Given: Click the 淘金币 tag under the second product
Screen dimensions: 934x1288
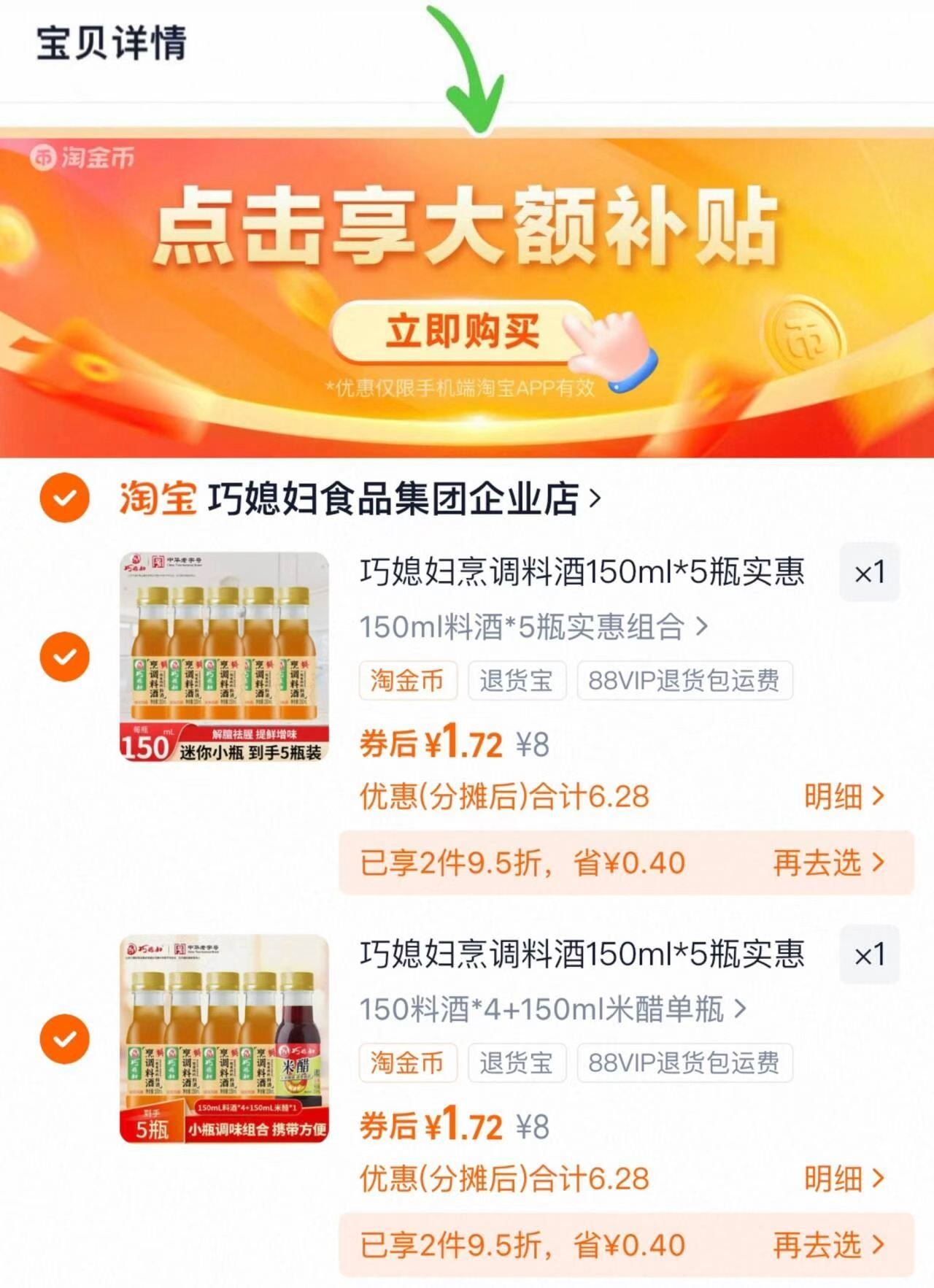Looking at the screenshot, I should [409, 1063].
